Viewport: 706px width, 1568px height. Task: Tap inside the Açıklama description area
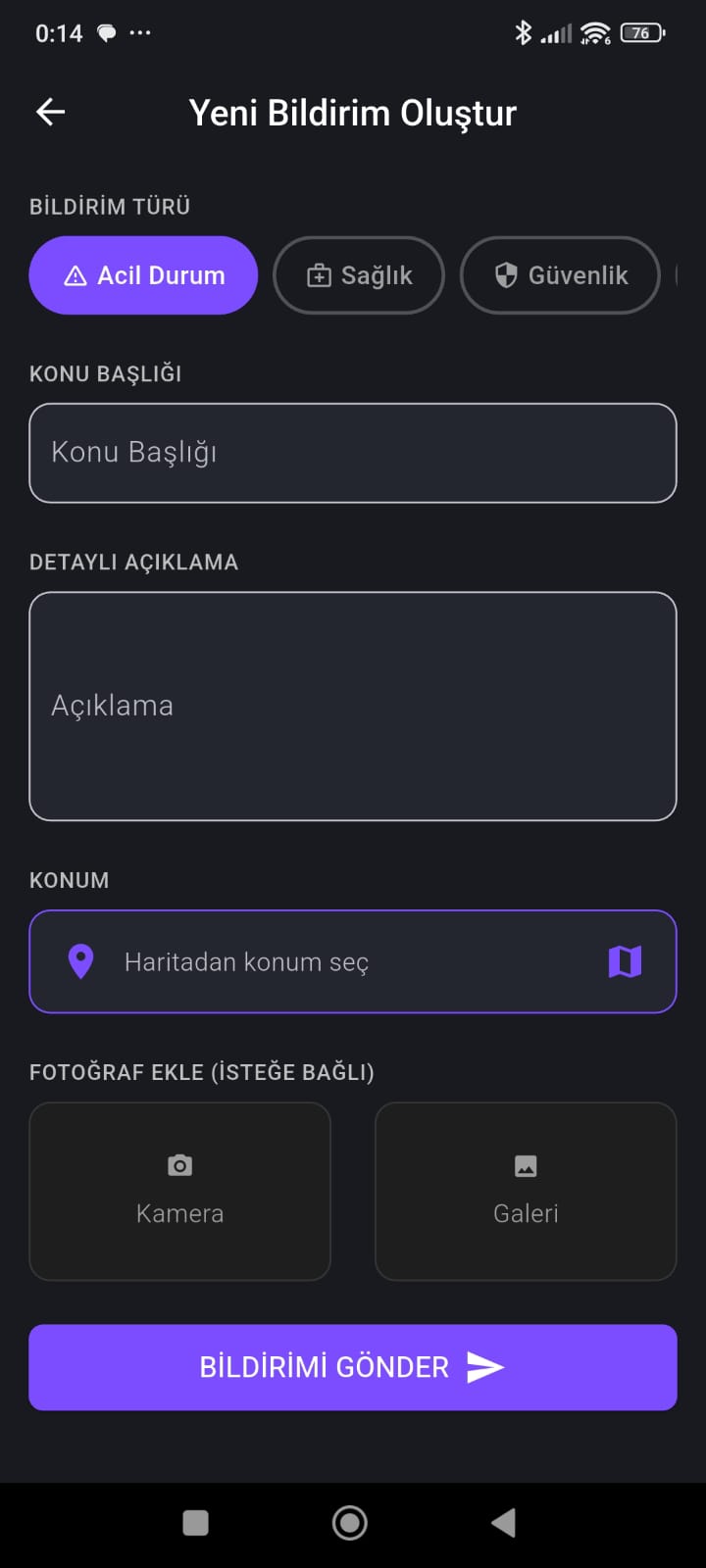tap(353, 705)
